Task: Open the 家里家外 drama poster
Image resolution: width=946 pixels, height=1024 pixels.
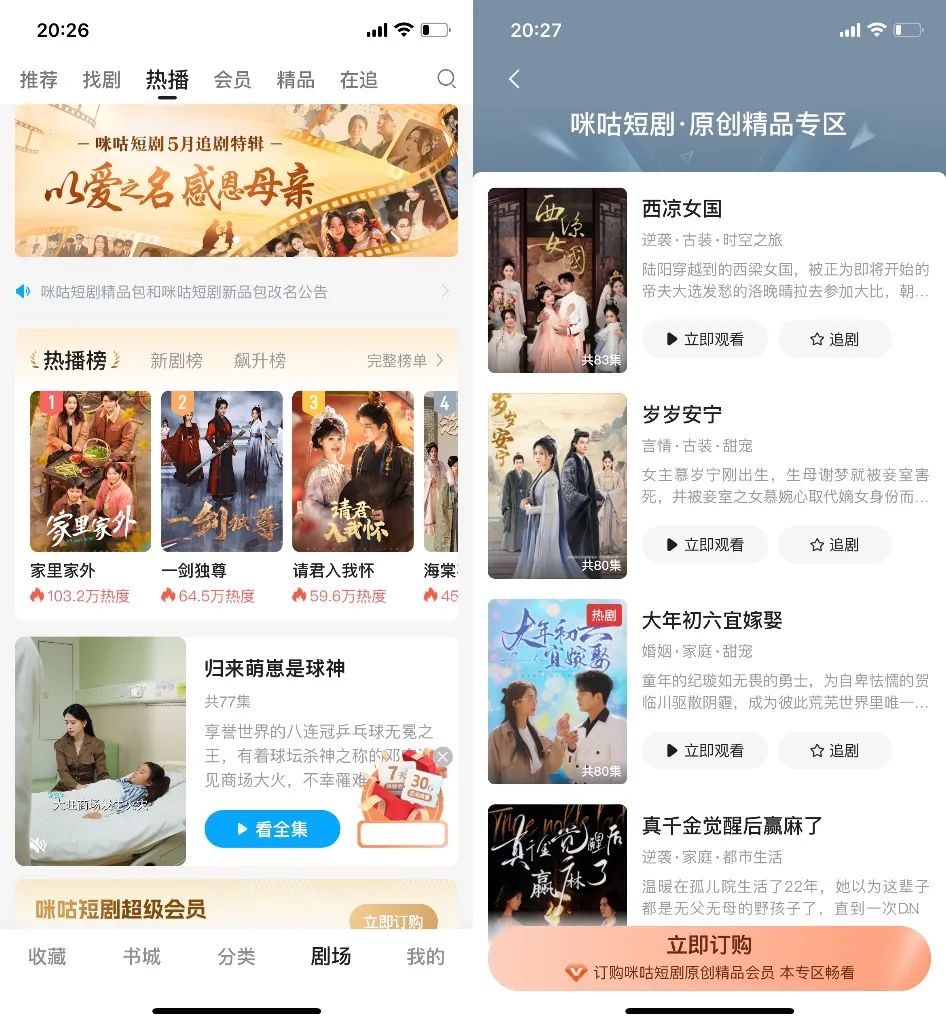Action: [90, 471]
